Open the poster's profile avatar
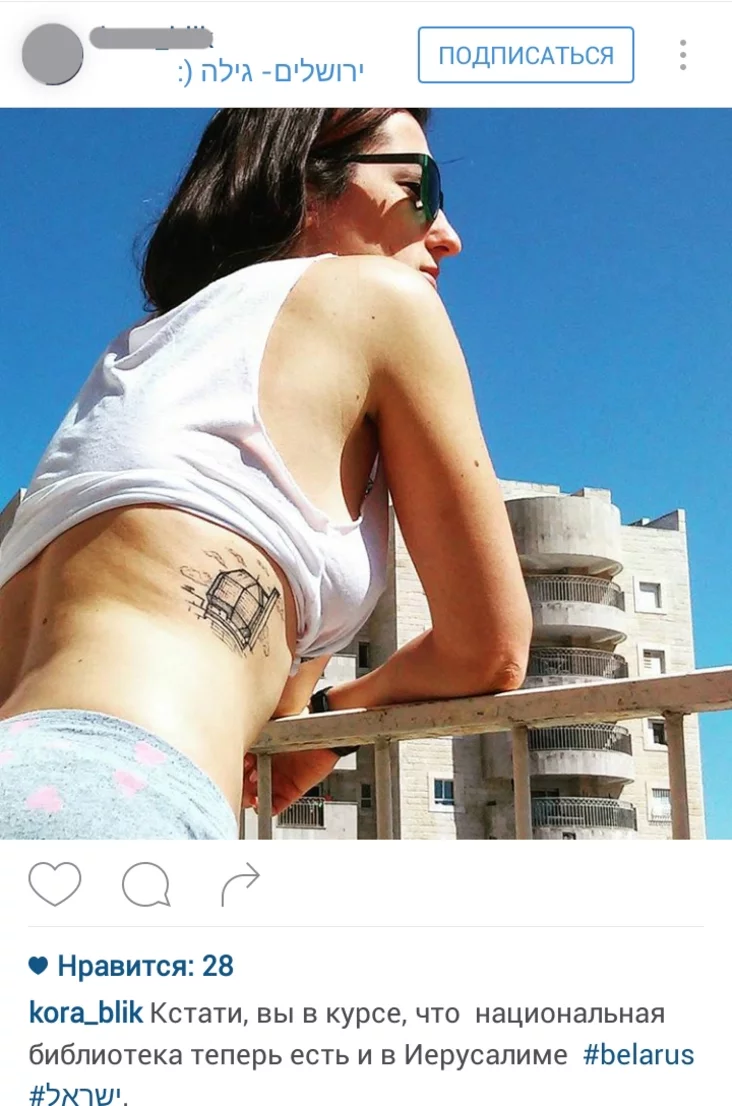732x1106 pixels. [x=52, y=54]
